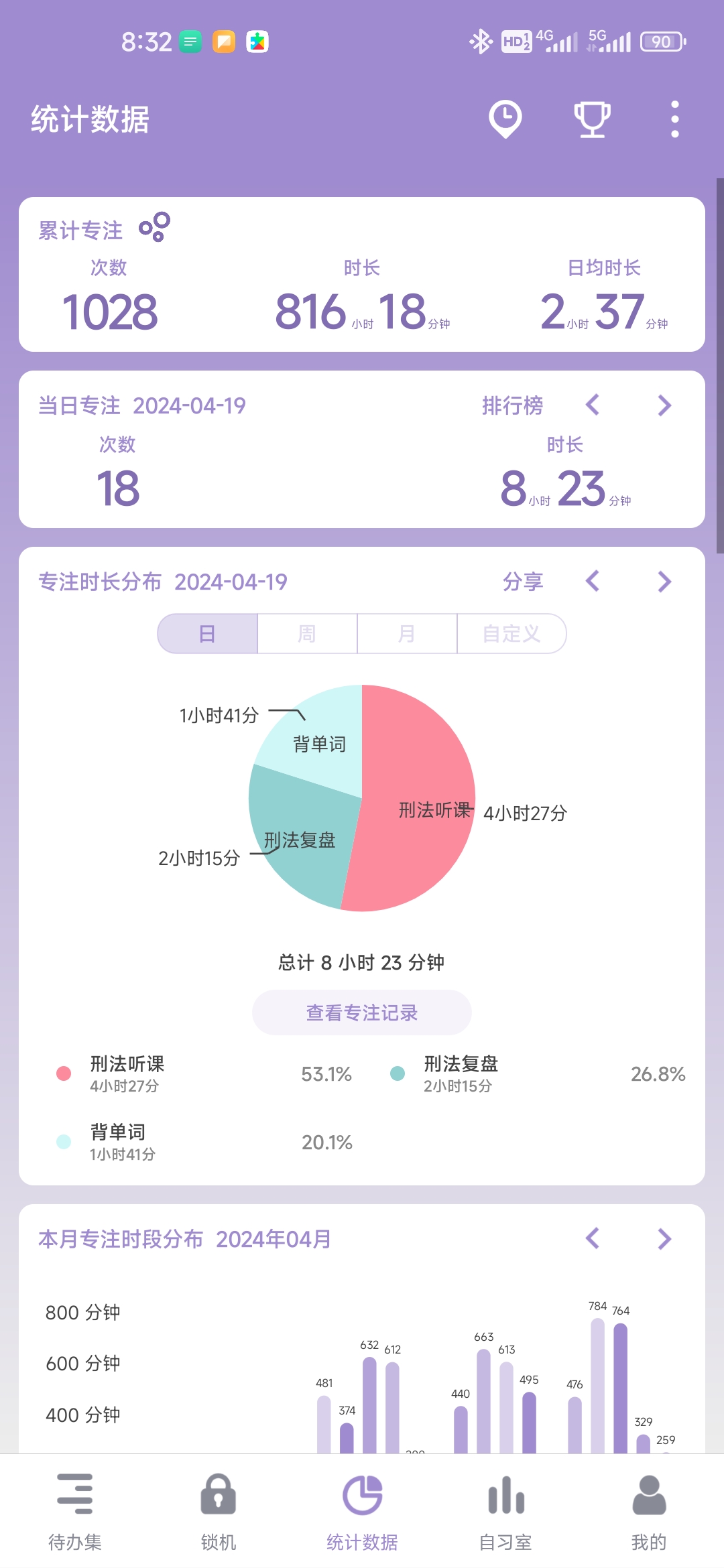Go to previous month in 本月专注时段分布
This screenshot has height=1568, width=724.
(x=593, y=1238)
